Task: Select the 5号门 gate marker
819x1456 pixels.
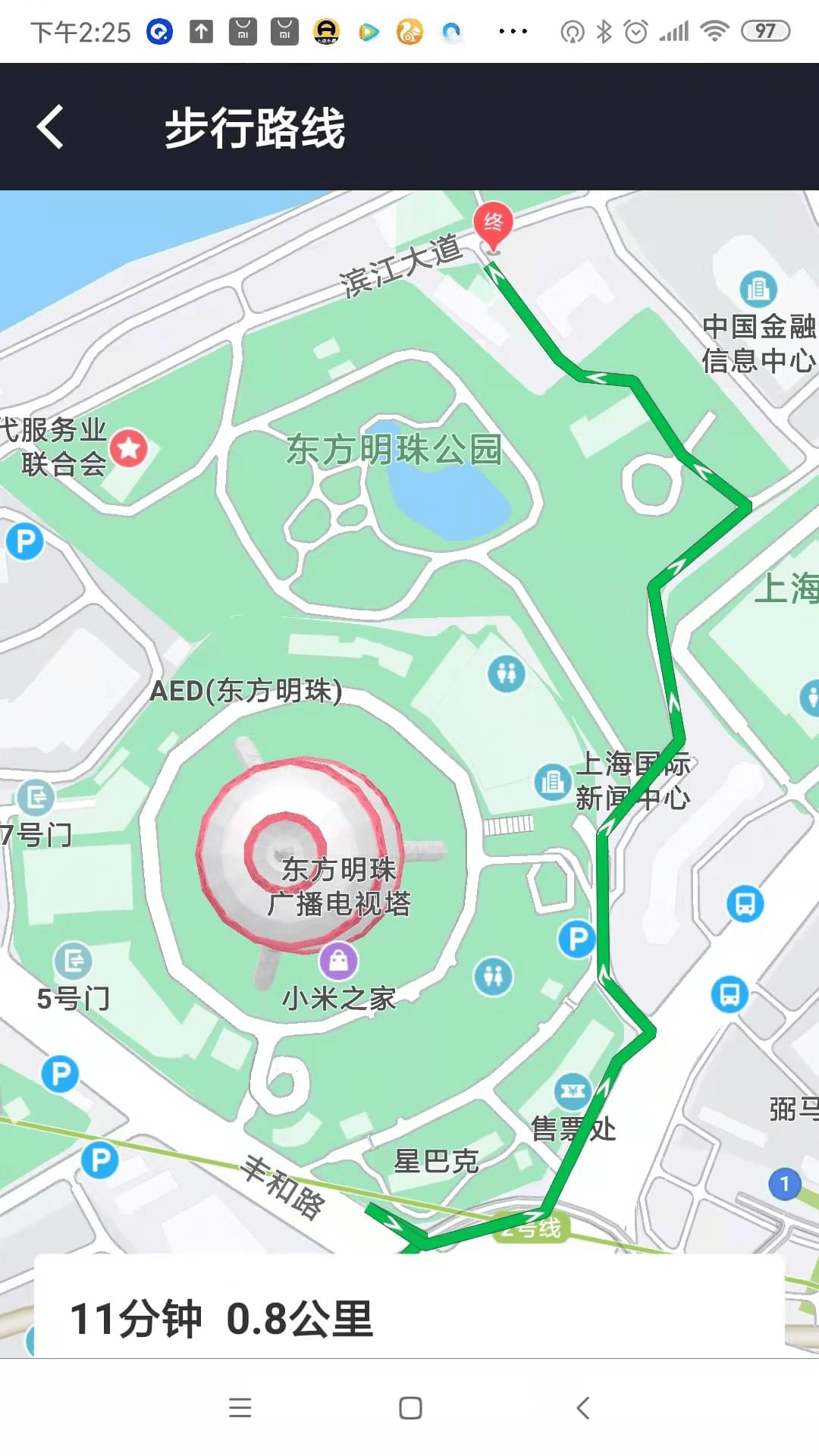Action: pyautogui.click(x=74, y=962)
